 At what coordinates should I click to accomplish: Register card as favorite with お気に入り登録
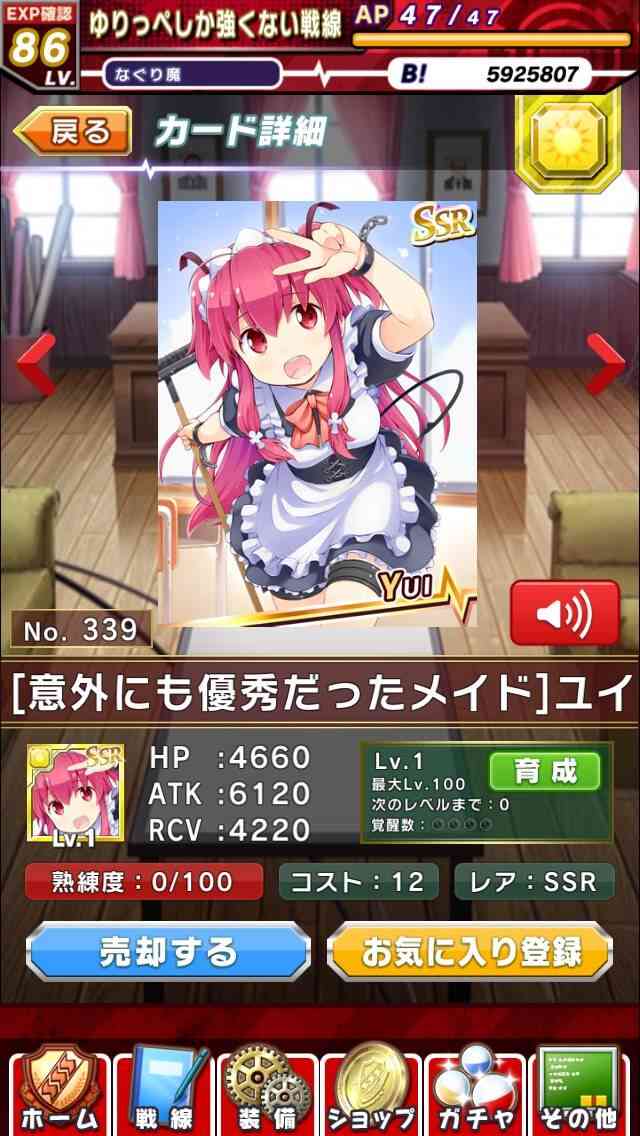point(470,951)
